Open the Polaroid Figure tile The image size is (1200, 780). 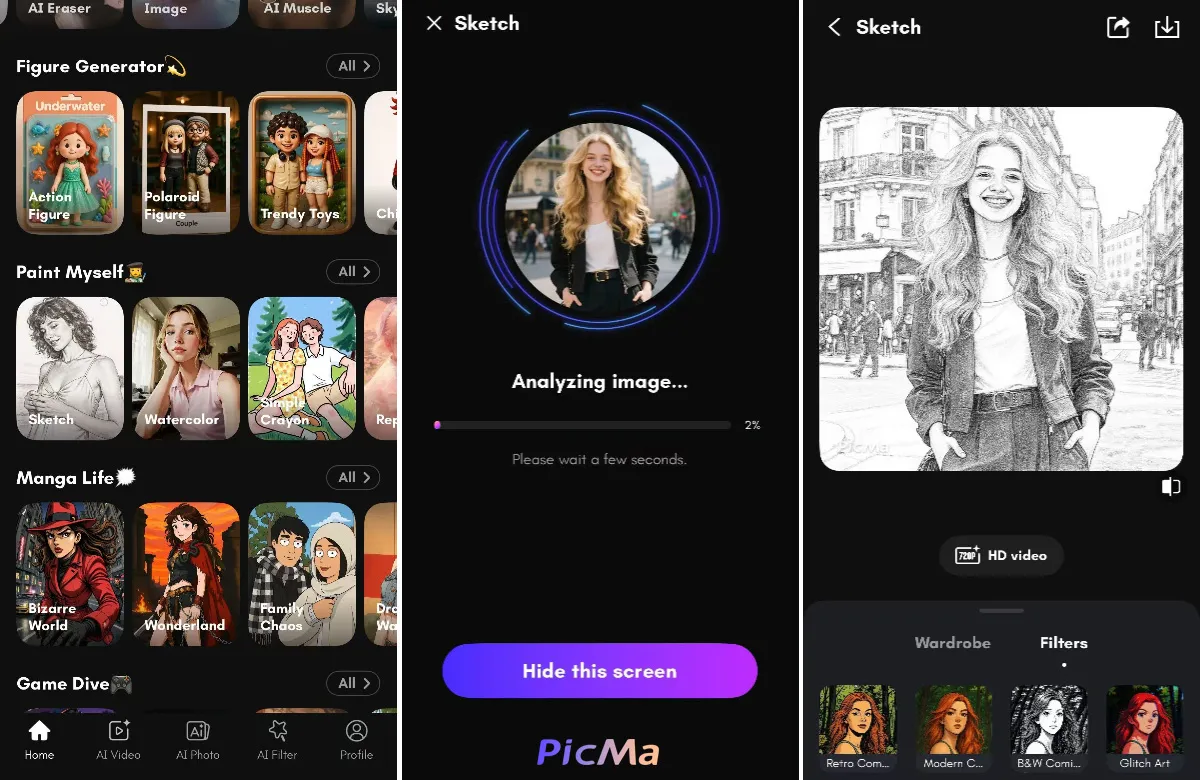click(186, 162)
